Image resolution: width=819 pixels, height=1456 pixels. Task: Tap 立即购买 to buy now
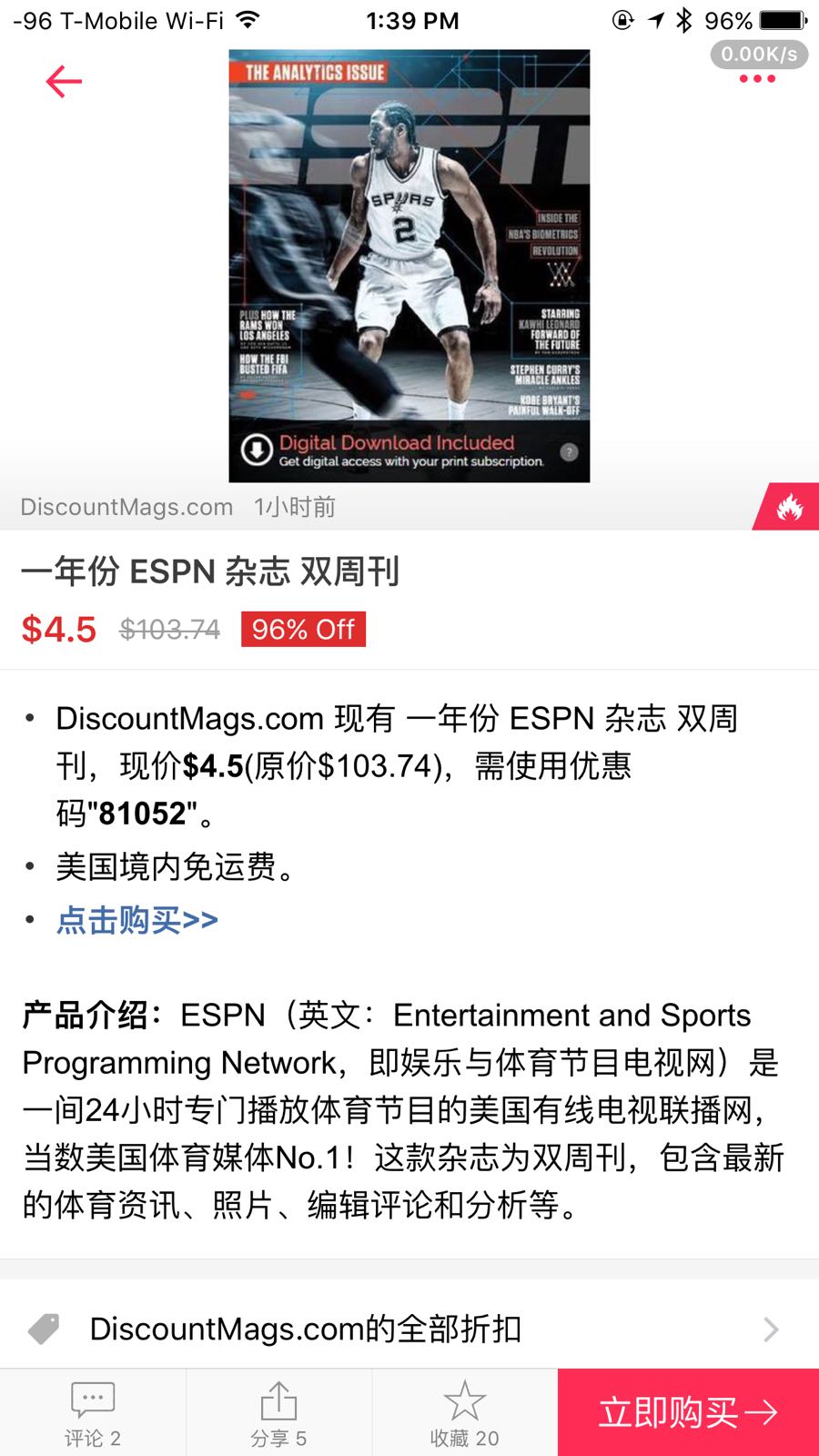pyautogui.click(x=688, y=1412)
